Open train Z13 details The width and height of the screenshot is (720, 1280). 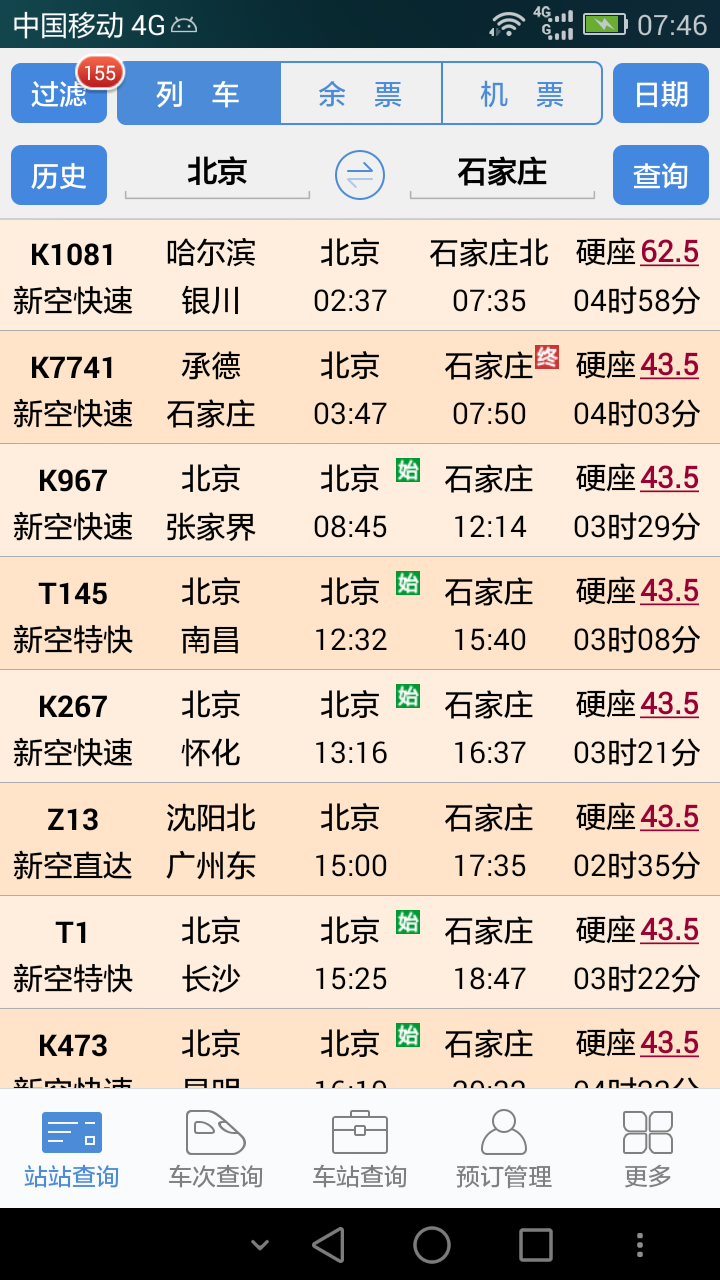point(360,841)
